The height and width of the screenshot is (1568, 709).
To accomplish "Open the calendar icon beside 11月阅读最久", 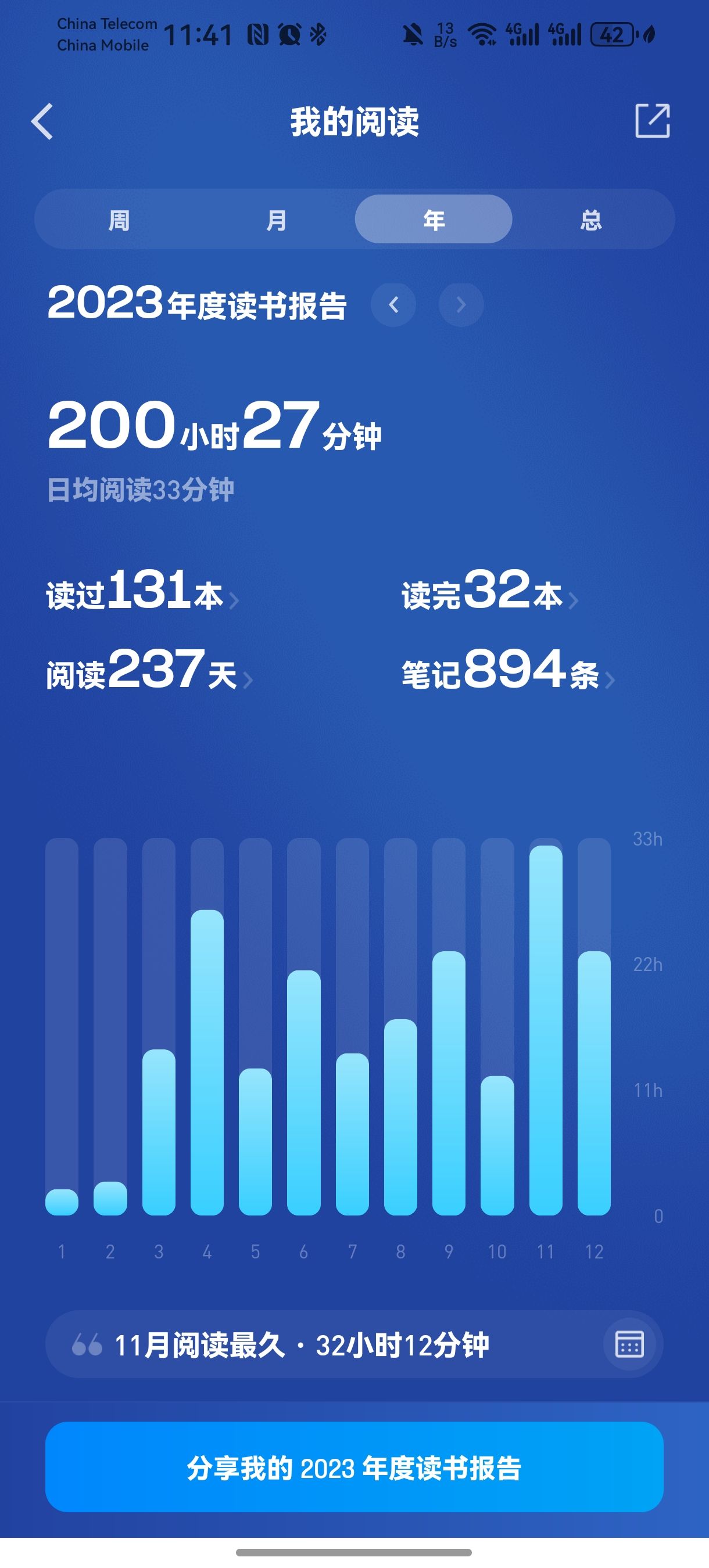I will [629, 1344].
